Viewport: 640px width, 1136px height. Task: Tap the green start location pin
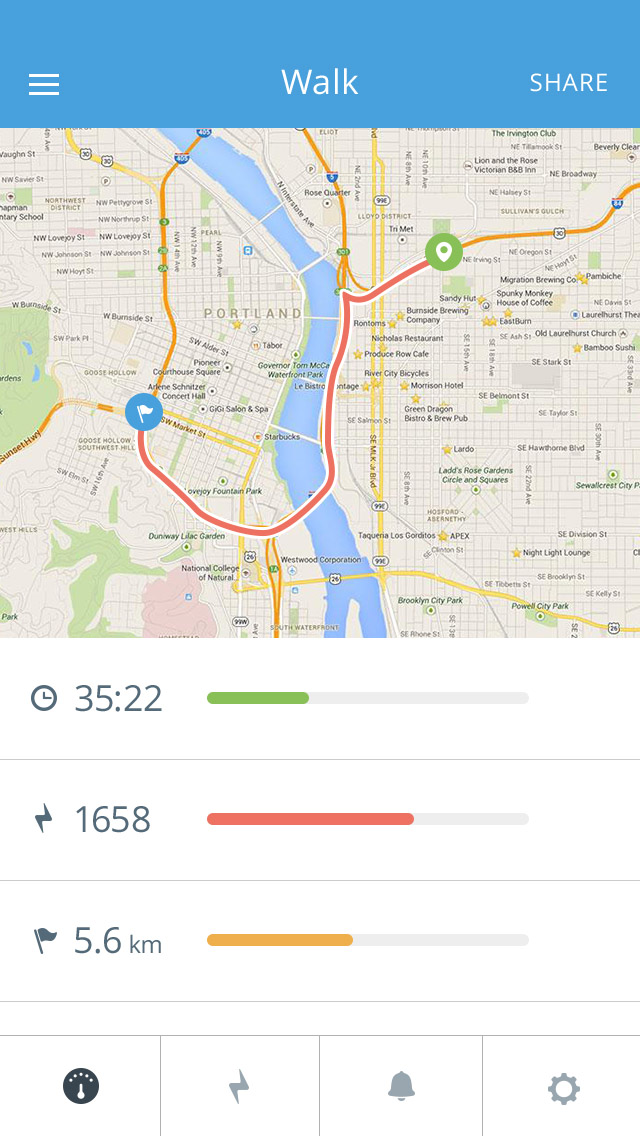coord(443,250)
